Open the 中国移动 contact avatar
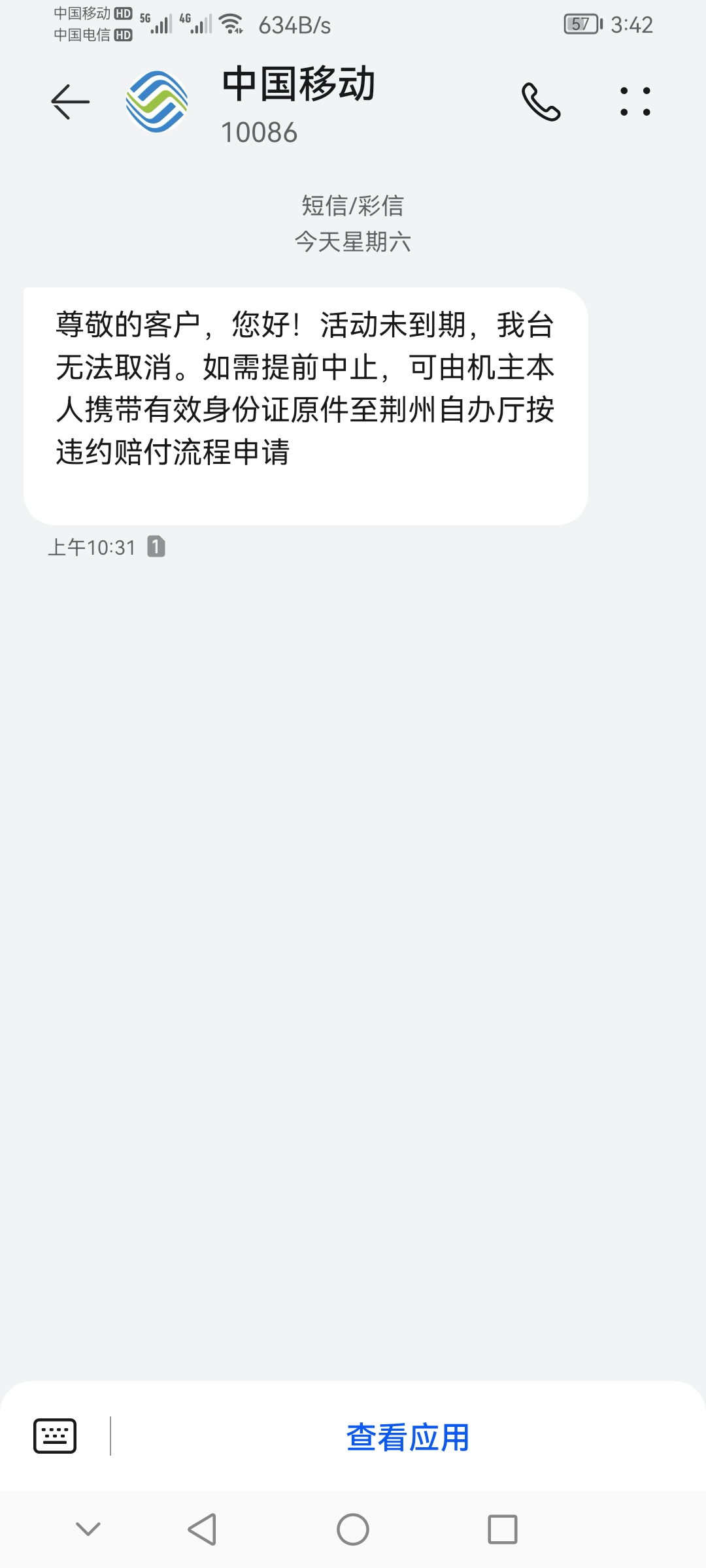 point(157,102)
